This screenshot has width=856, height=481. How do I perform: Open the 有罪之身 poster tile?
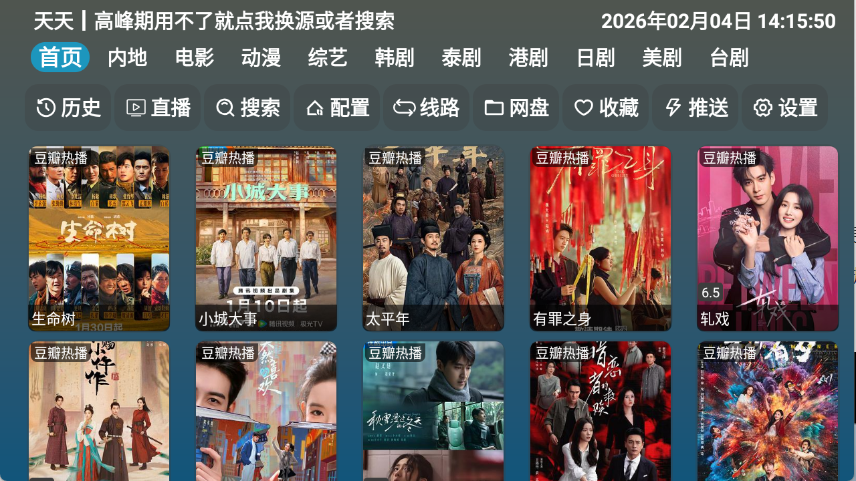pyautogui.click(x=600, y=238)
